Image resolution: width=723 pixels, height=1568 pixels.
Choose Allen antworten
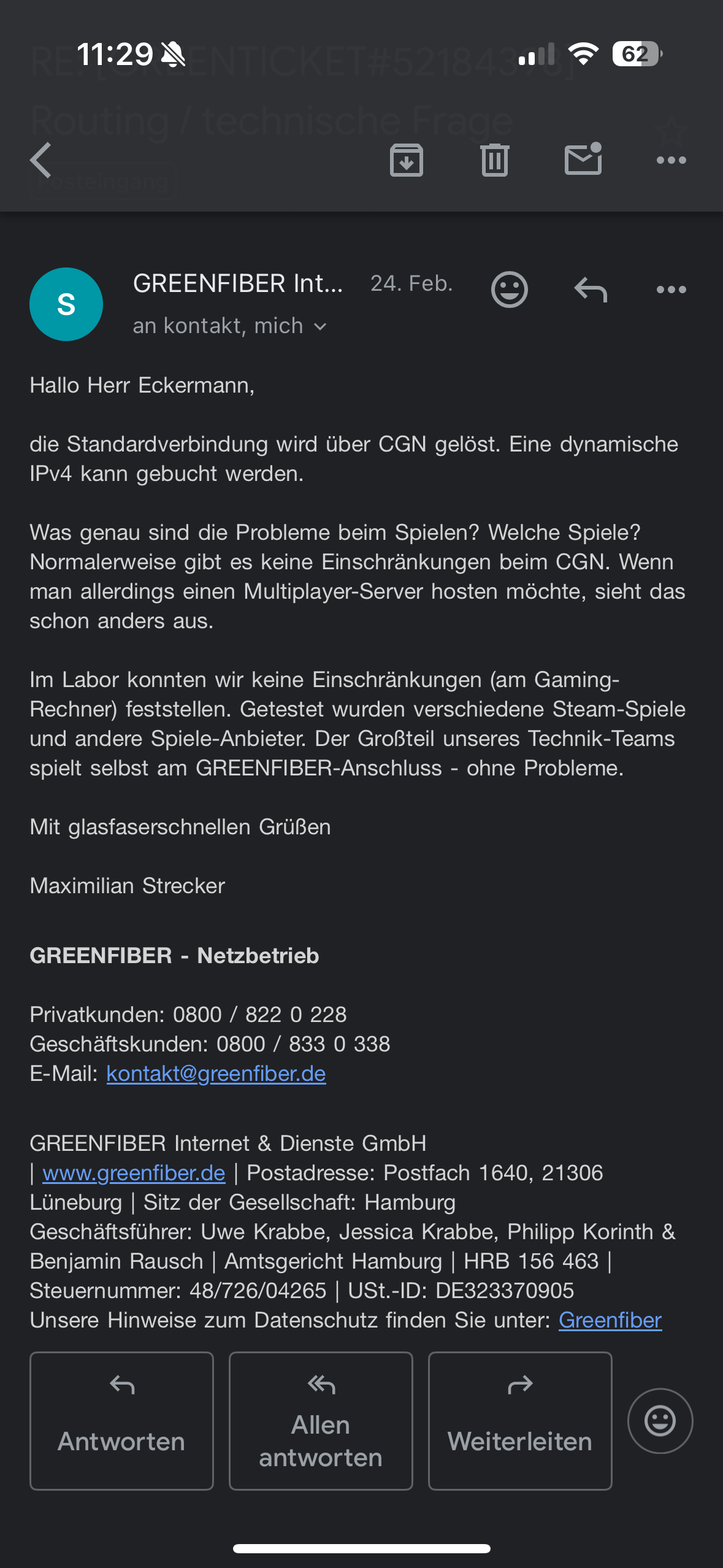[321, 1421]
